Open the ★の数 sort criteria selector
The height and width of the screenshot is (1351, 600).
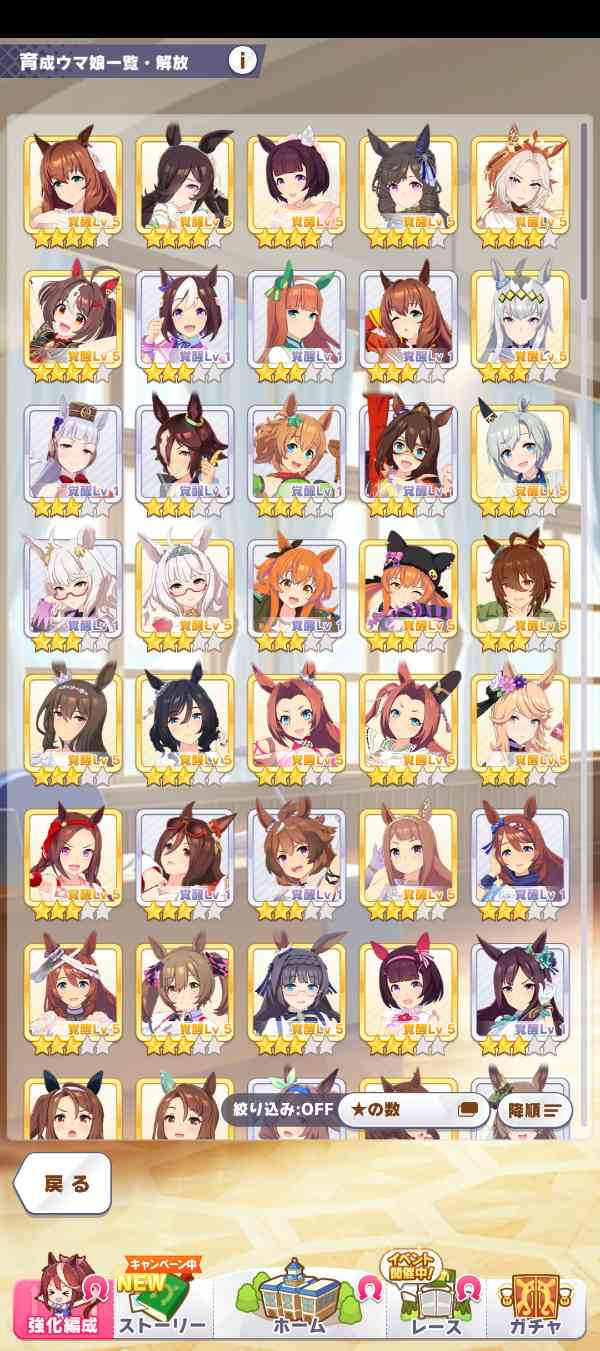point(412,1110)
